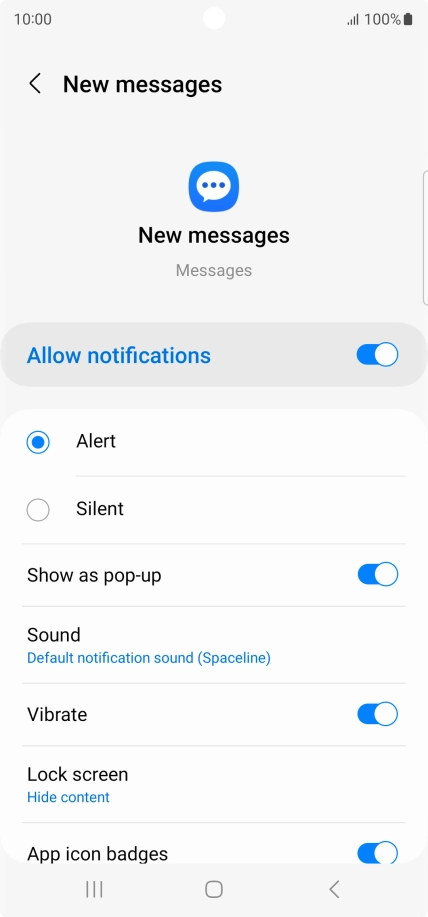Open recent apps from navigation bar

click(94, 890)
